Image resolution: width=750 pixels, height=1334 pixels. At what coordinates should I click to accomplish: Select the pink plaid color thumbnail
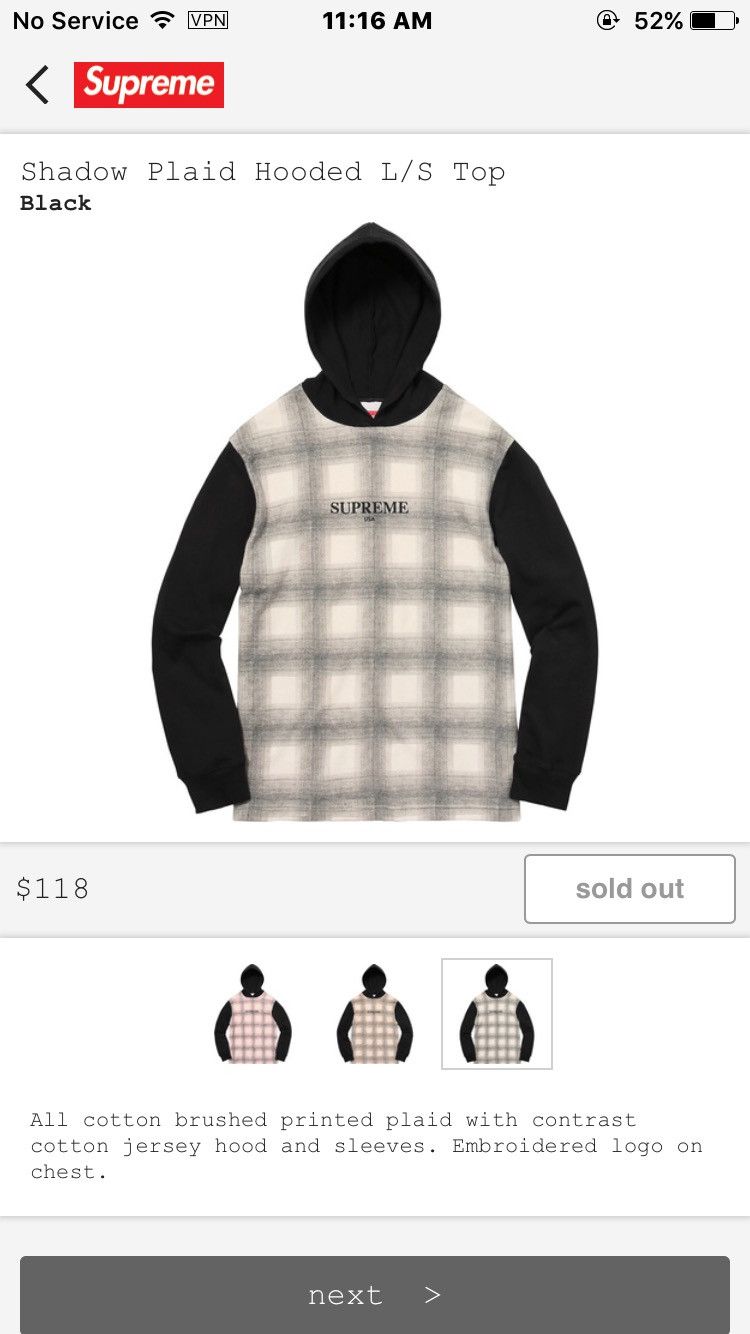pyautogui.click(x=253, y=1014)
